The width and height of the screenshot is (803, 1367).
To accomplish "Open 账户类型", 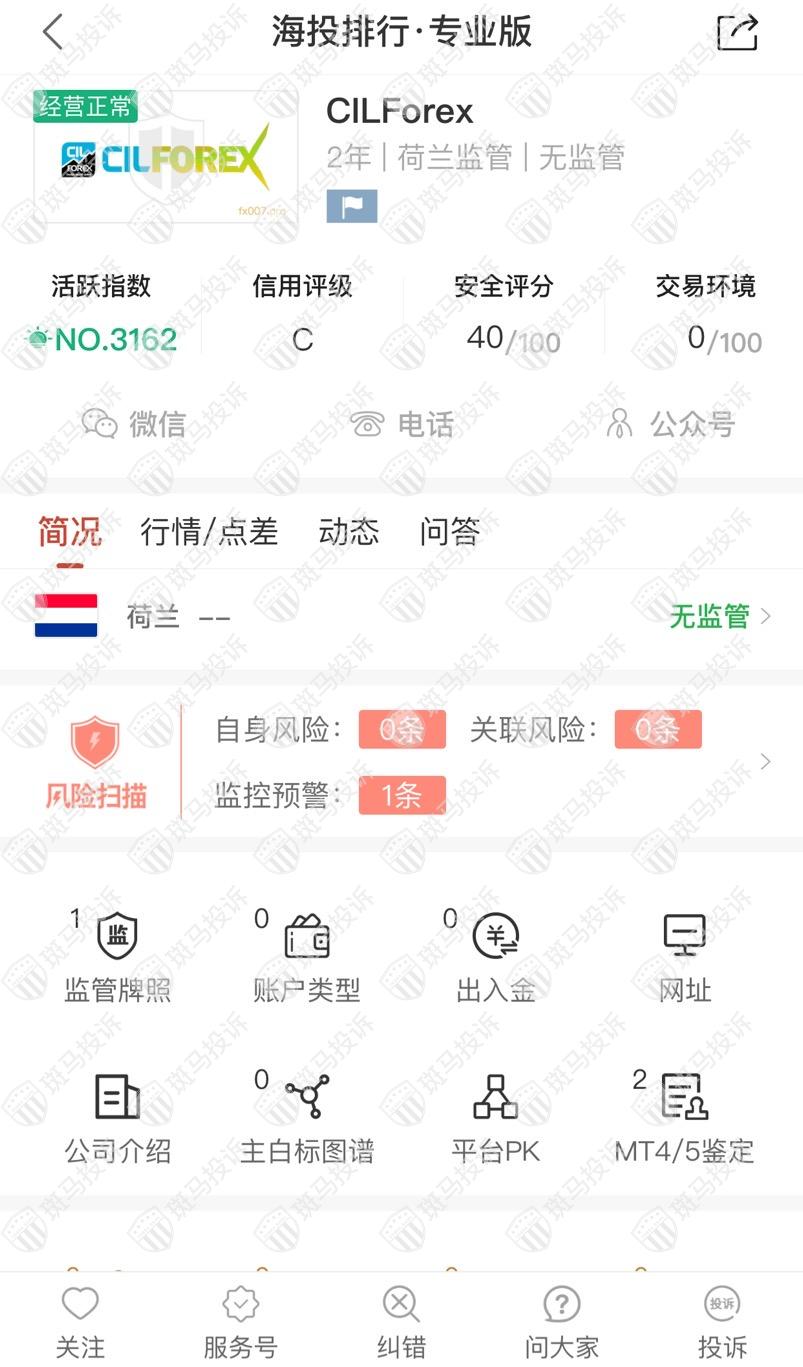I will click(x=306, y=958).
